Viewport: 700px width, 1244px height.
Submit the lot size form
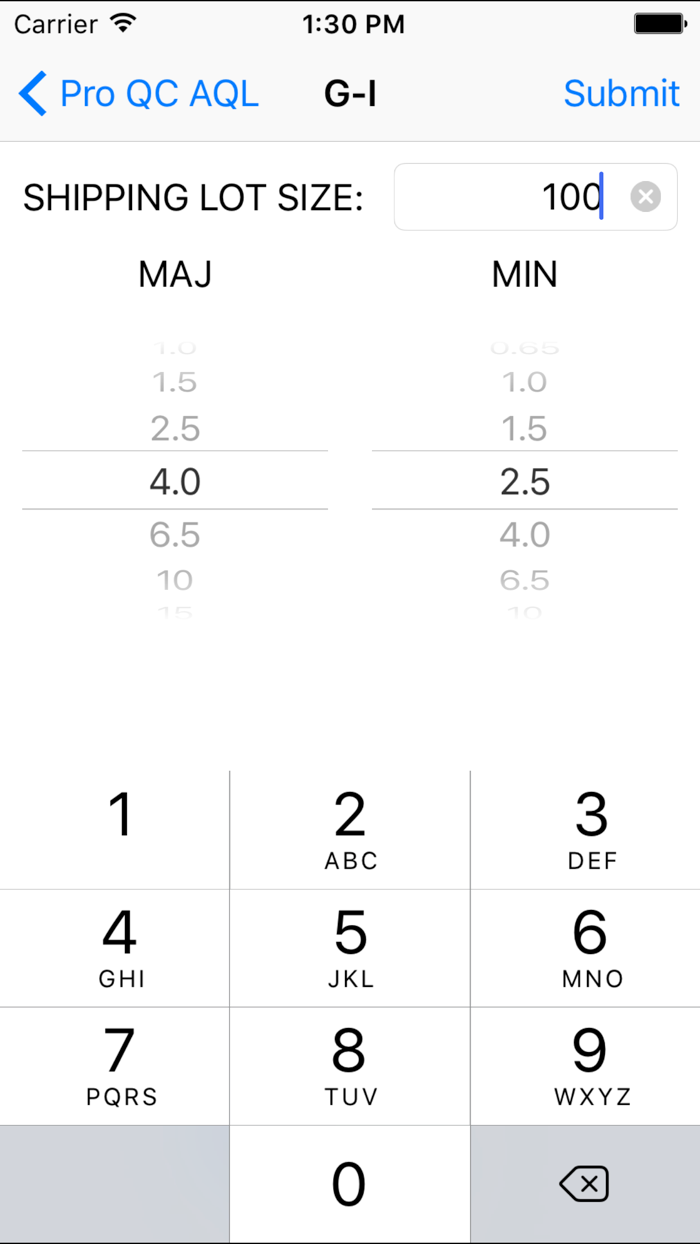pyautogui.click(x=621, y=94)
